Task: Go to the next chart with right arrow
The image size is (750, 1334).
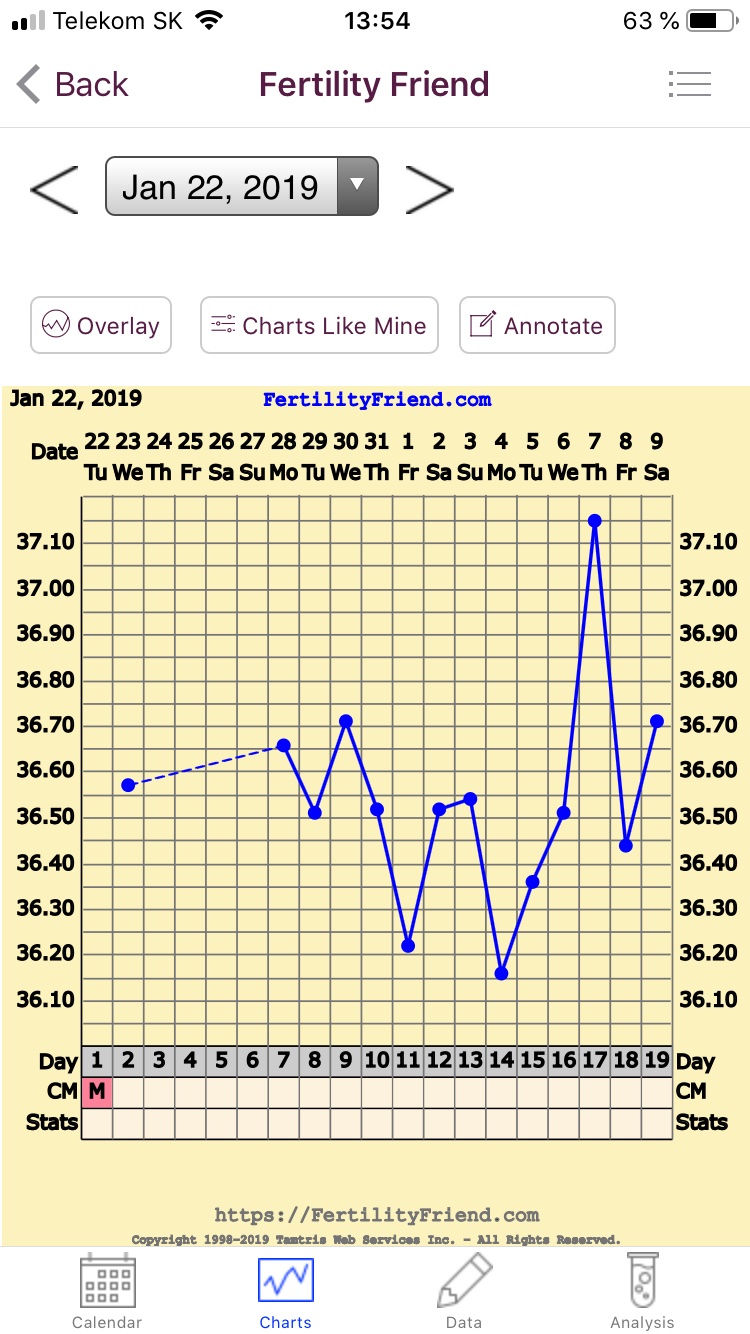Action: click(429, 187)
